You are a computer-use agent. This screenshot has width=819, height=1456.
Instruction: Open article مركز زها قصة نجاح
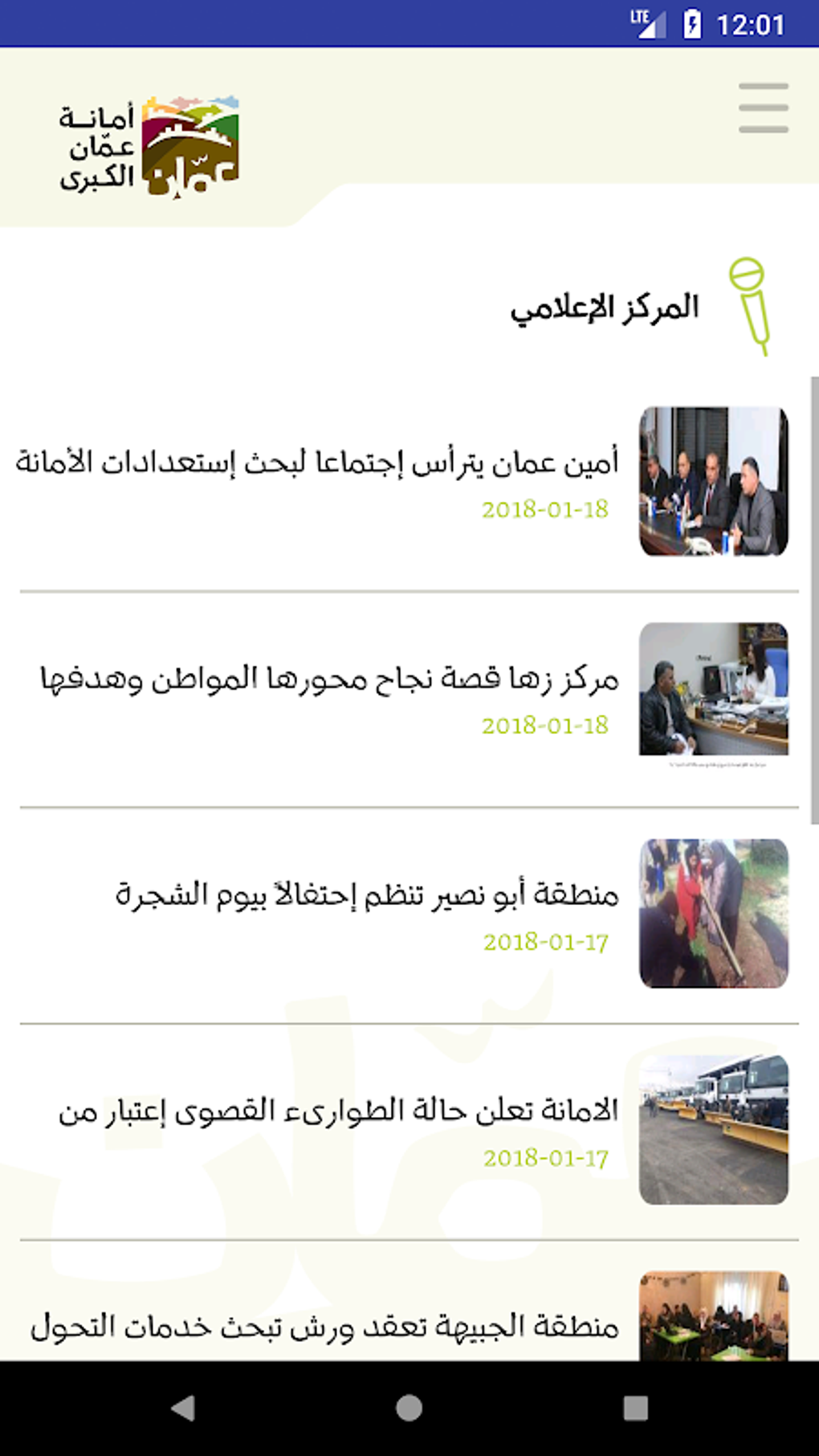coord(329,679)
